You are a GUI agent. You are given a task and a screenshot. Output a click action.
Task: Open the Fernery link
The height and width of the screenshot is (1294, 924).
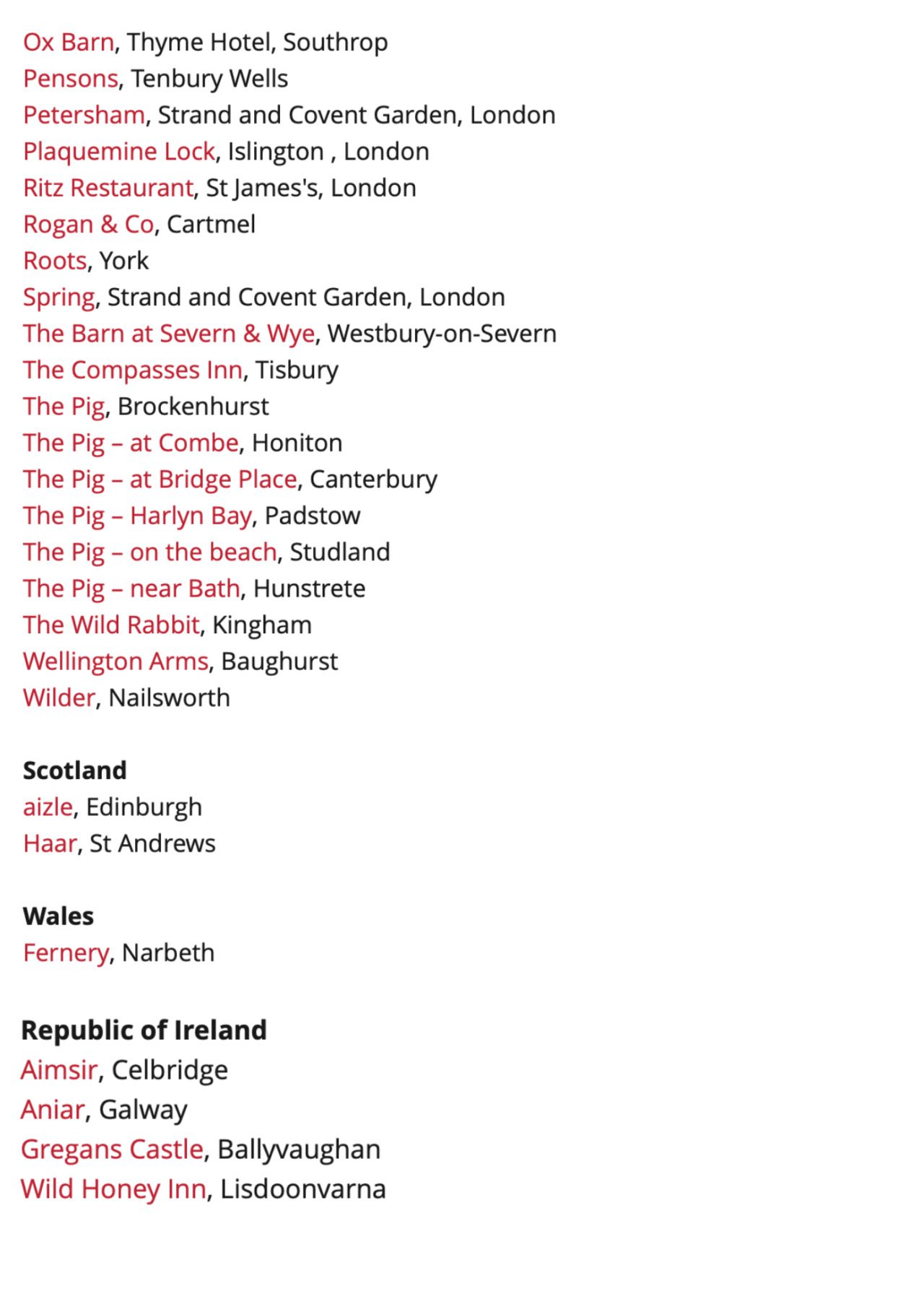pos(66,953)
